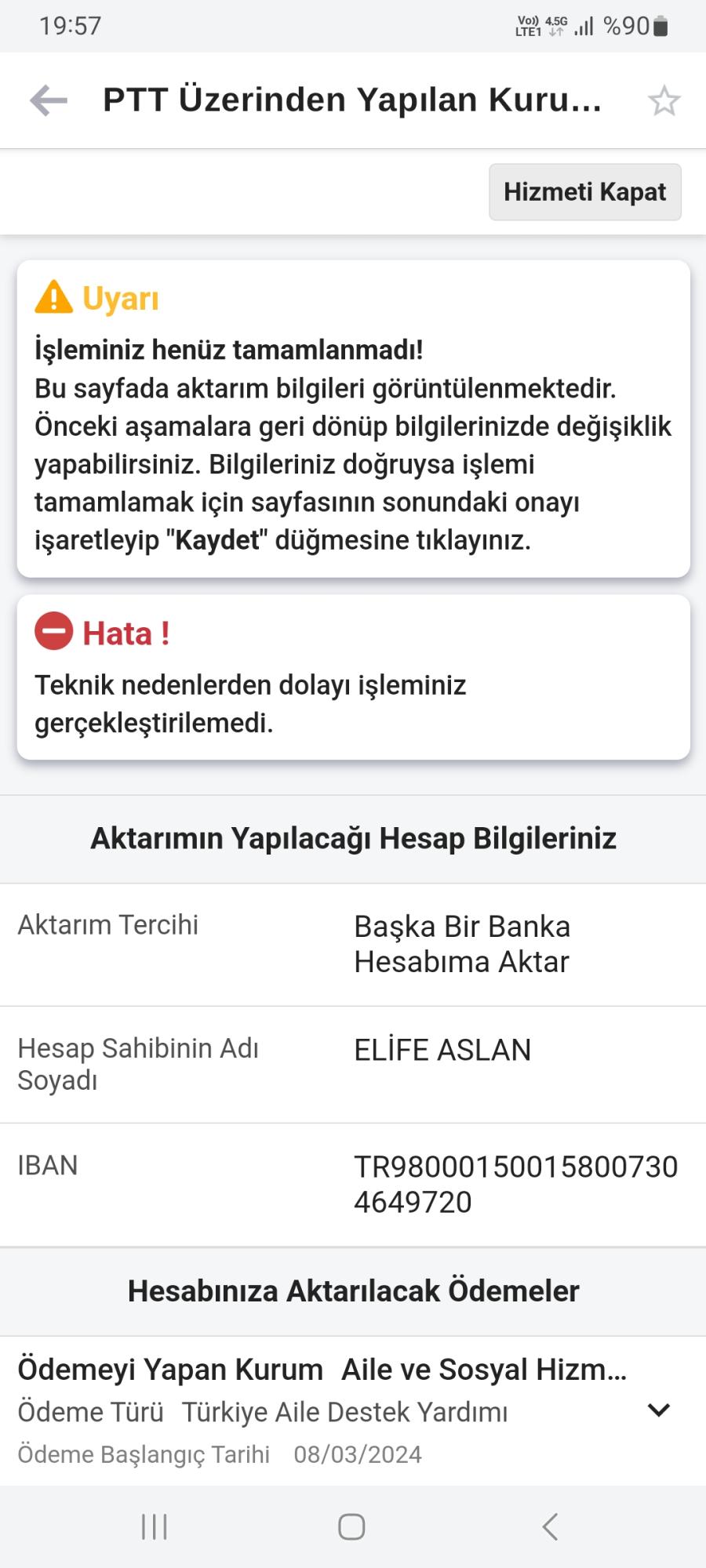The height and width of the screenshot is (1568, 706).
Task: Tap the clock showing 19:57
Action: click(72, 26)
